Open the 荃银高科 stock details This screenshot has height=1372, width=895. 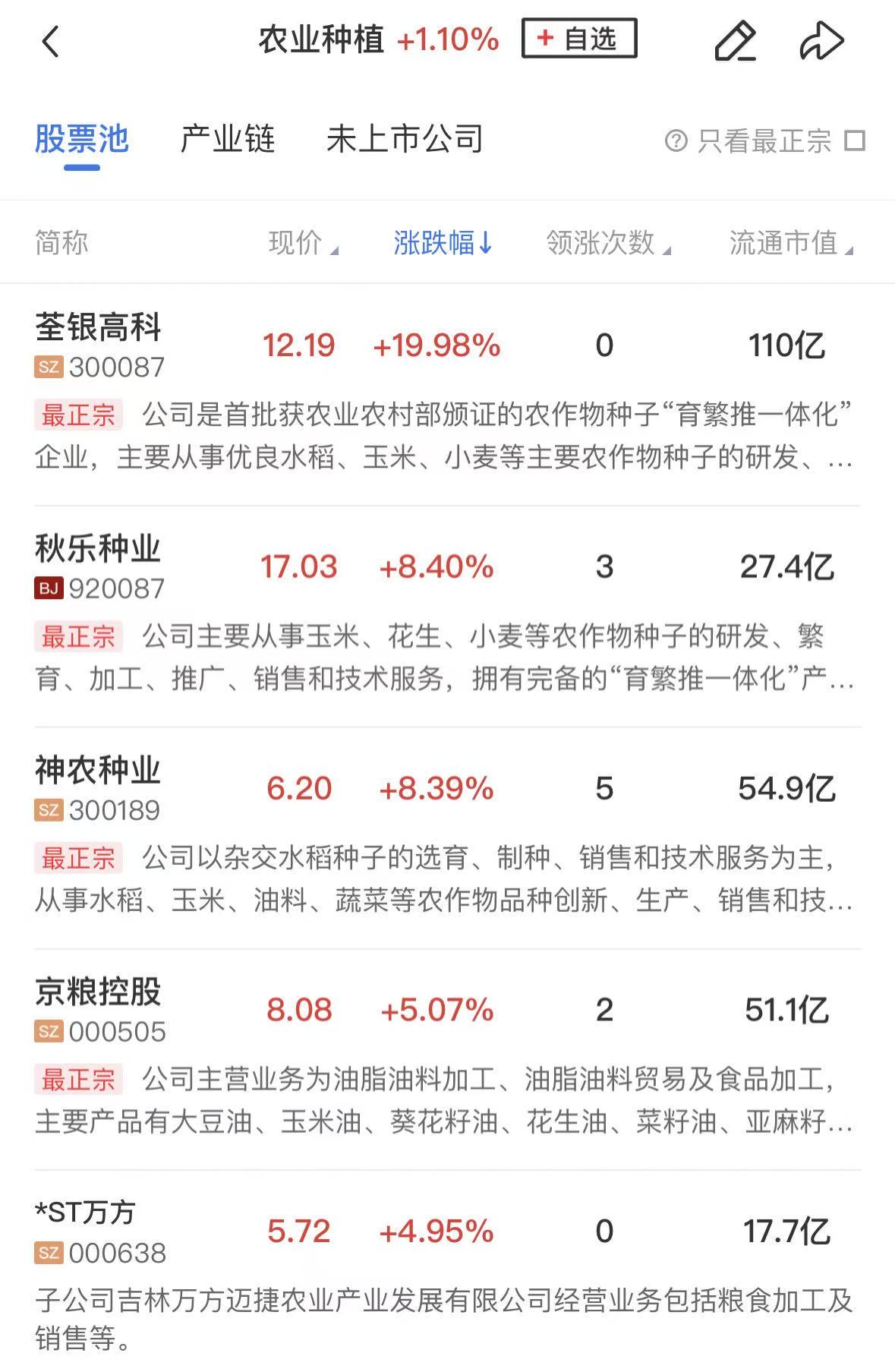(99, 345)
